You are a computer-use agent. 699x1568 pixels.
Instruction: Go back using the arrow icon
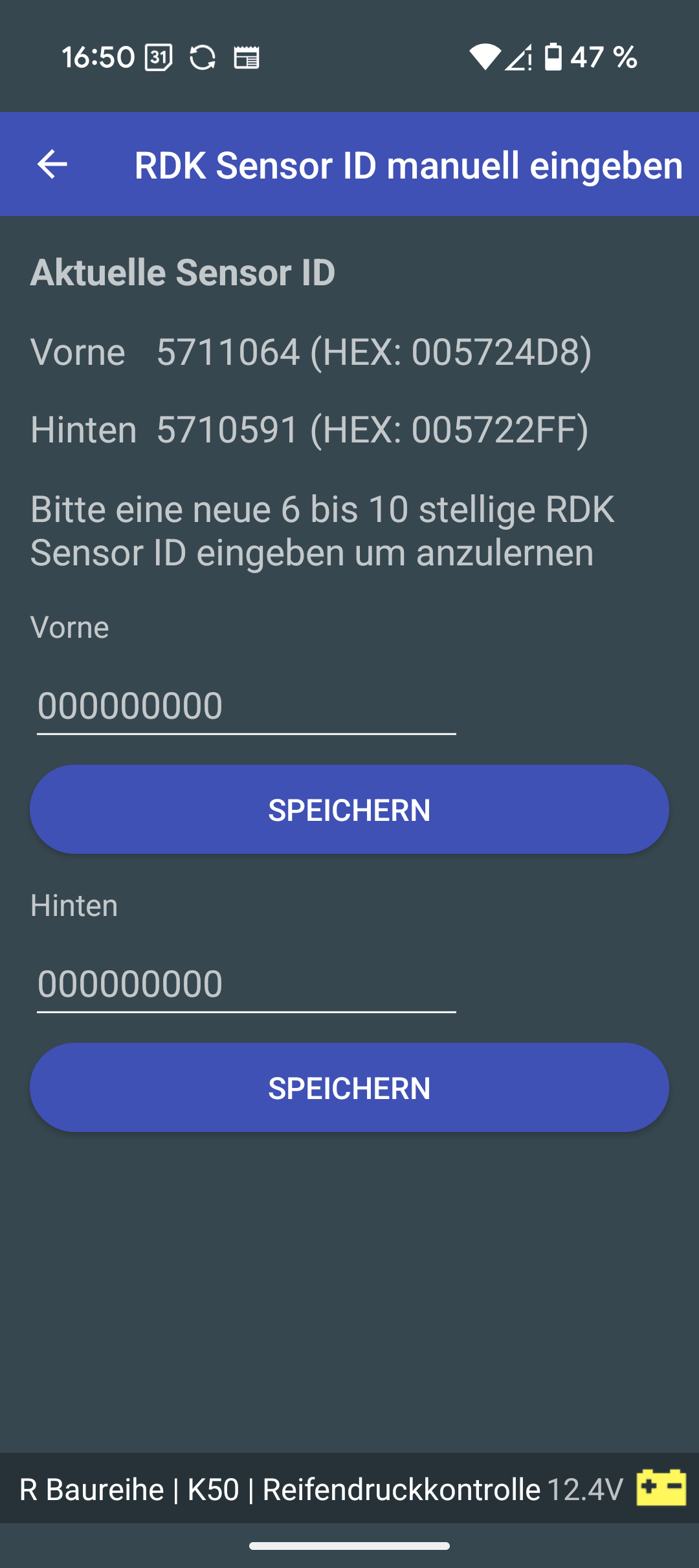click(x=52, y=164)
